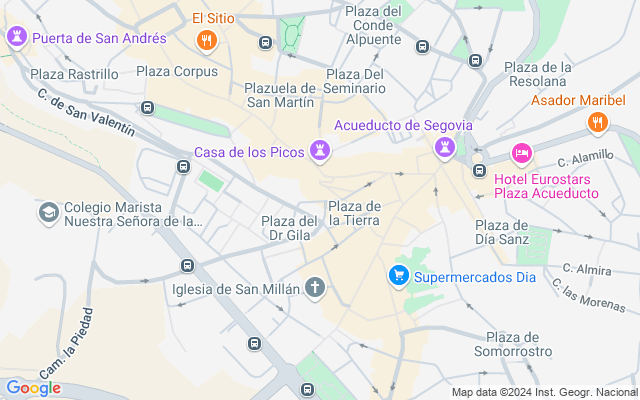Open the Acueducto de Segovia landmark pin
The image size is (640, 400).
pyautogui.click(x=444, y=148)
